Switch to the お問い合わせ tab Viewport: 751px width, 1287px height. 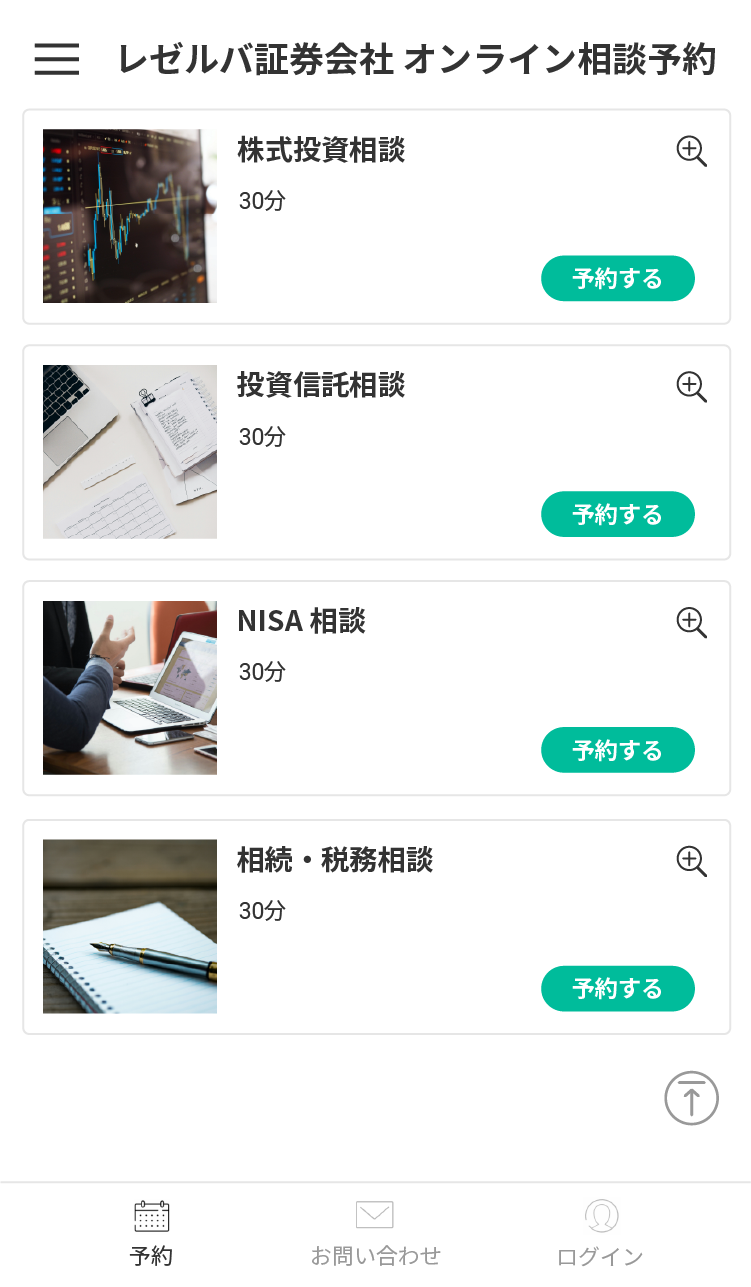tap(375, 1234)
